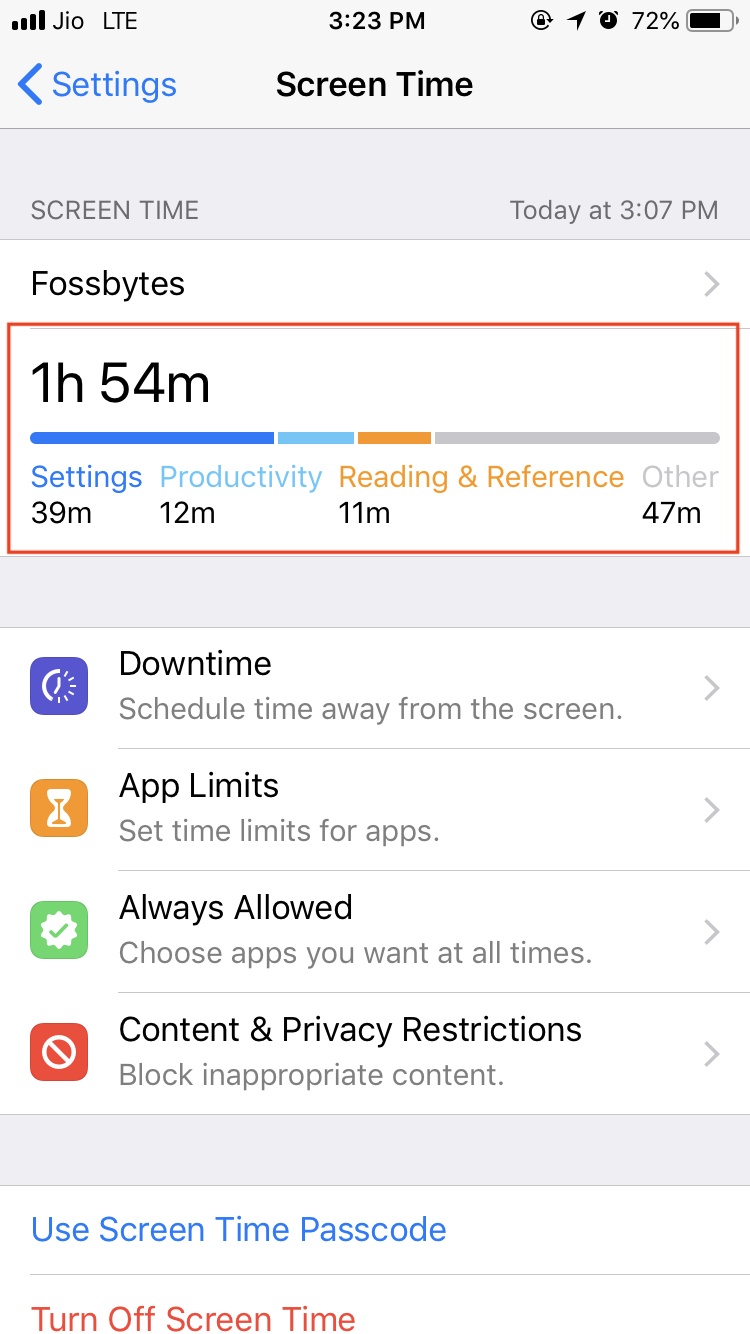Image resolution: width=750 pixels, height=1334 pixels.
Task: Select the location arrow in the status bar
Action: coord(575,20)
